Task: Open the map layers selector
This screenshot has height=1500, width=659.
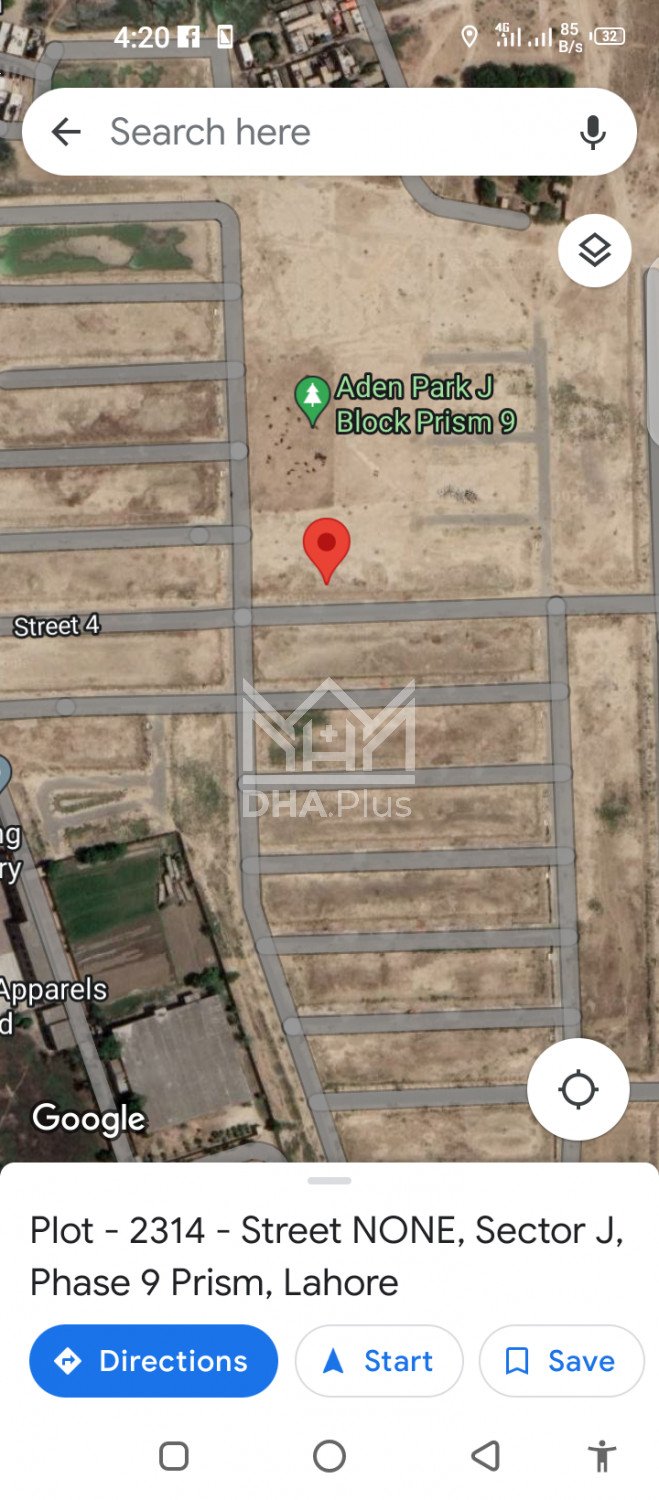Action: [594, 251]
